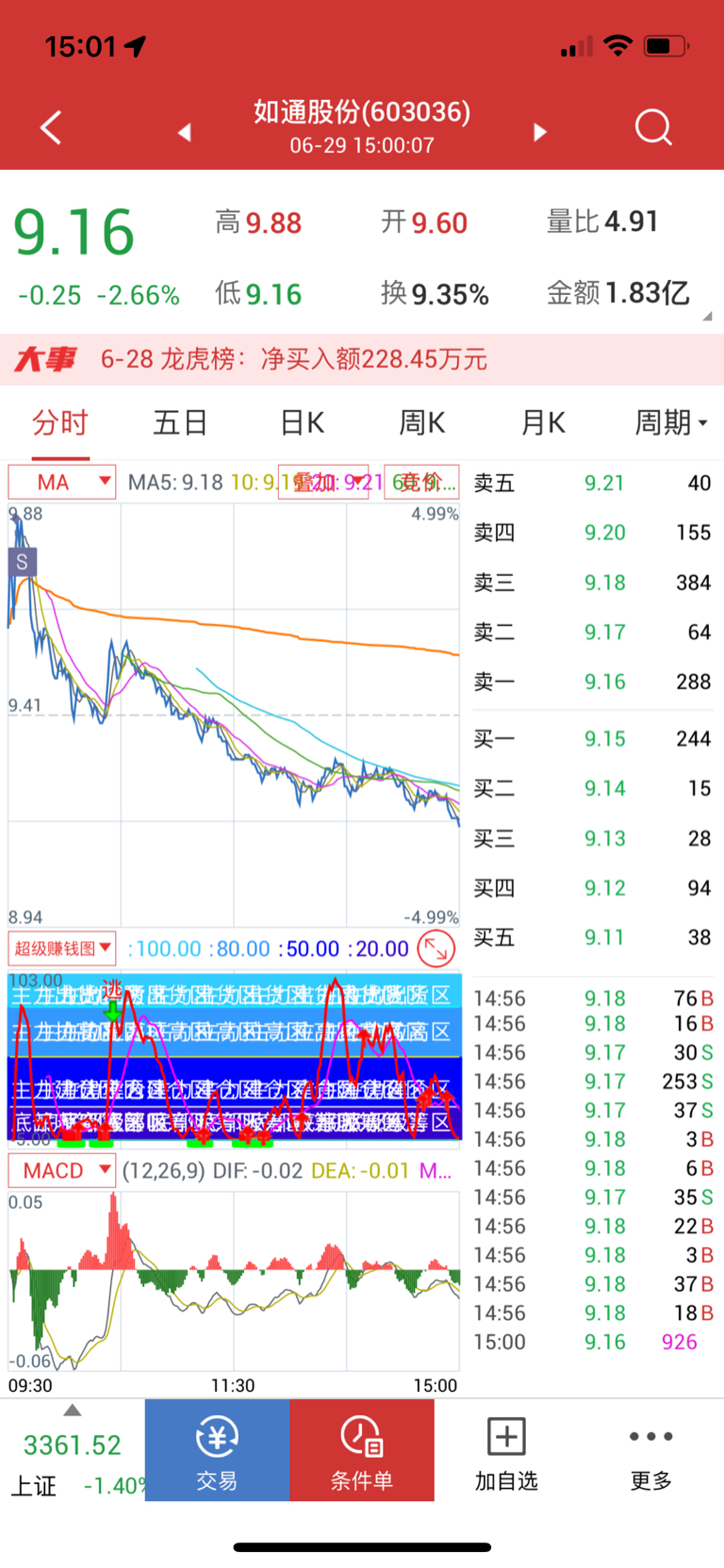Switch to the 月K monthly chart tab

coord(542,422)
